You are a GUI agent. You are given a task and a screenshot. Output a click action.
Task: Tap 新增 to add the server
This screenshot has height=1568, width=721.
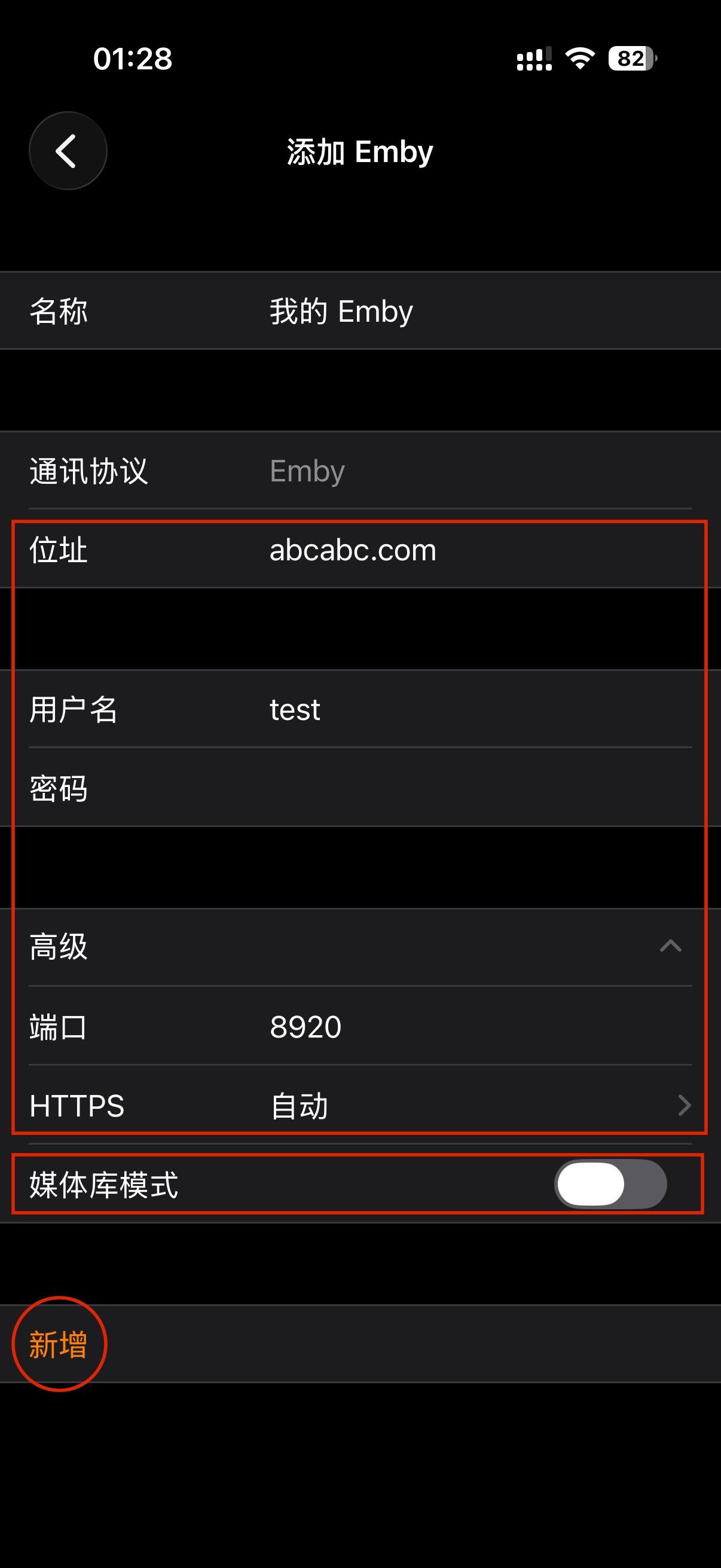[59, 1344]
